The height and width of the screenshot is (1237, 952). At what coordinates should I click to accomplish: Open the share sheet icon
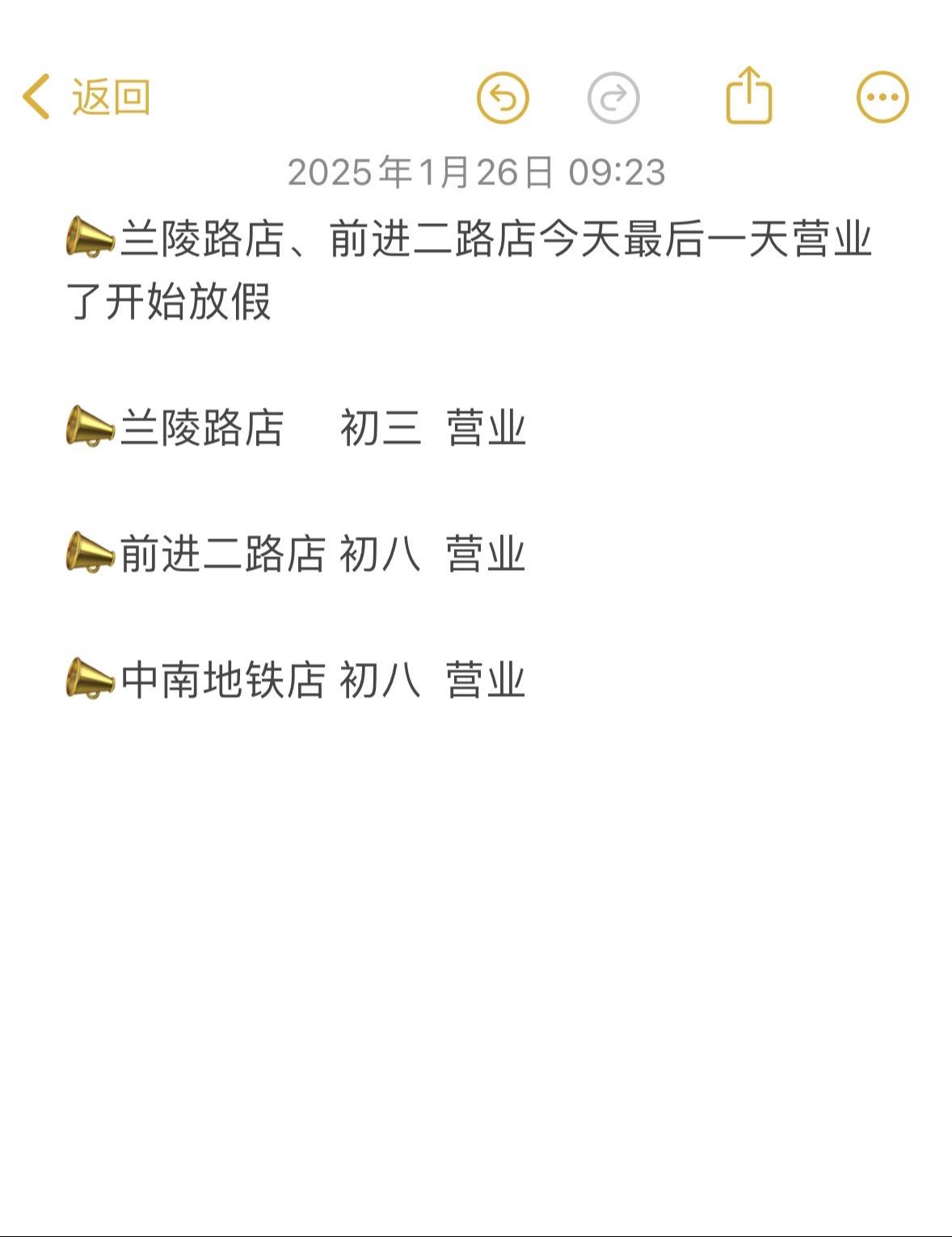tap(750, 95)
